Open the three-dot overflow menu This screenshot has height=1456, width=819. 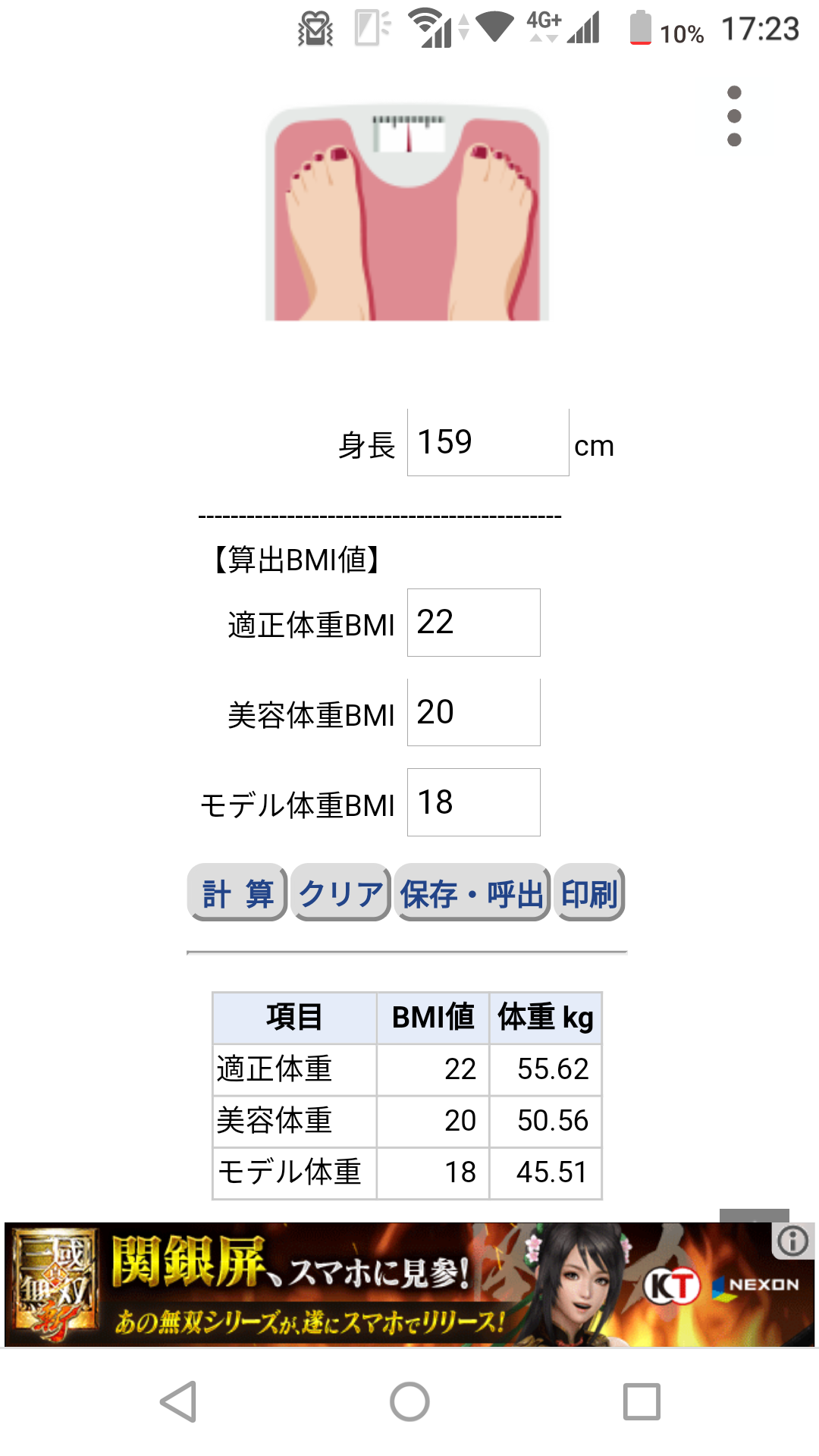(x=733, y=116)
